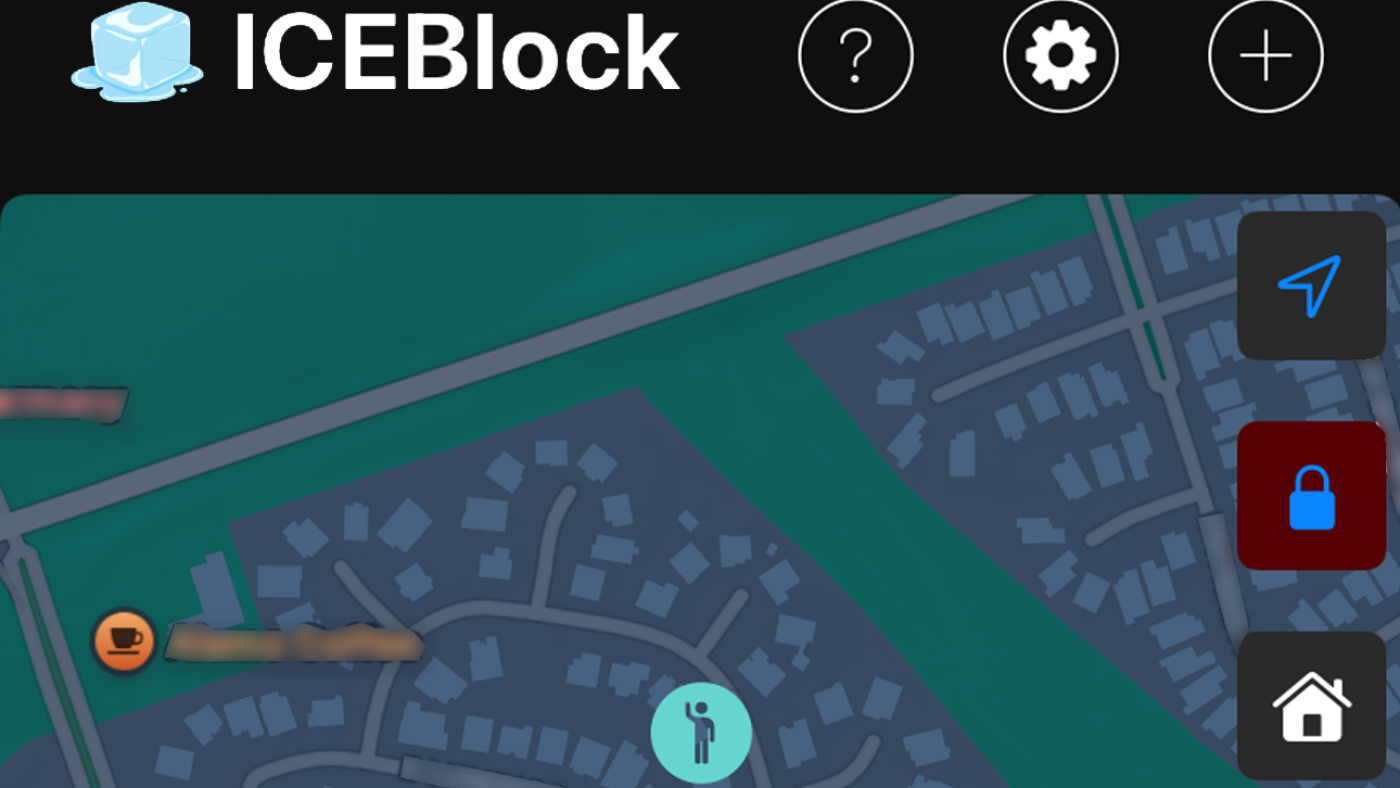
Task: Open the help question mark
Action: point(855,56)
